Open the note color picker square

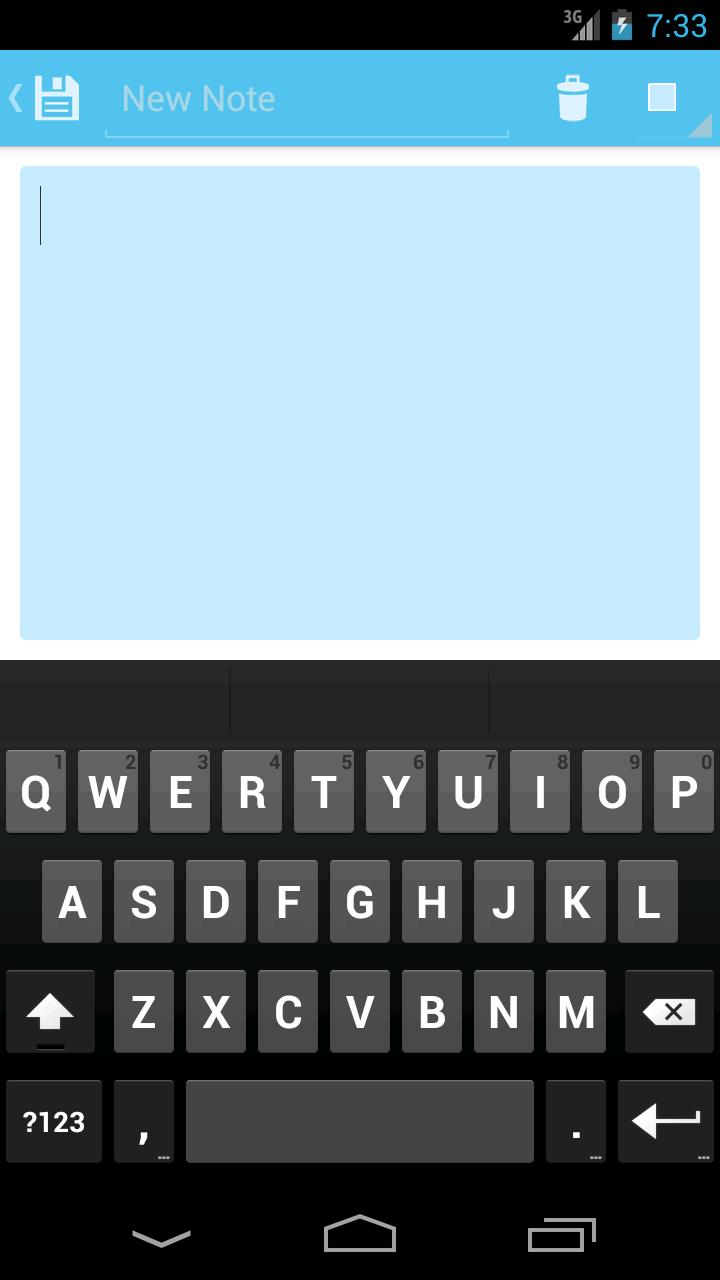point(662,97)
